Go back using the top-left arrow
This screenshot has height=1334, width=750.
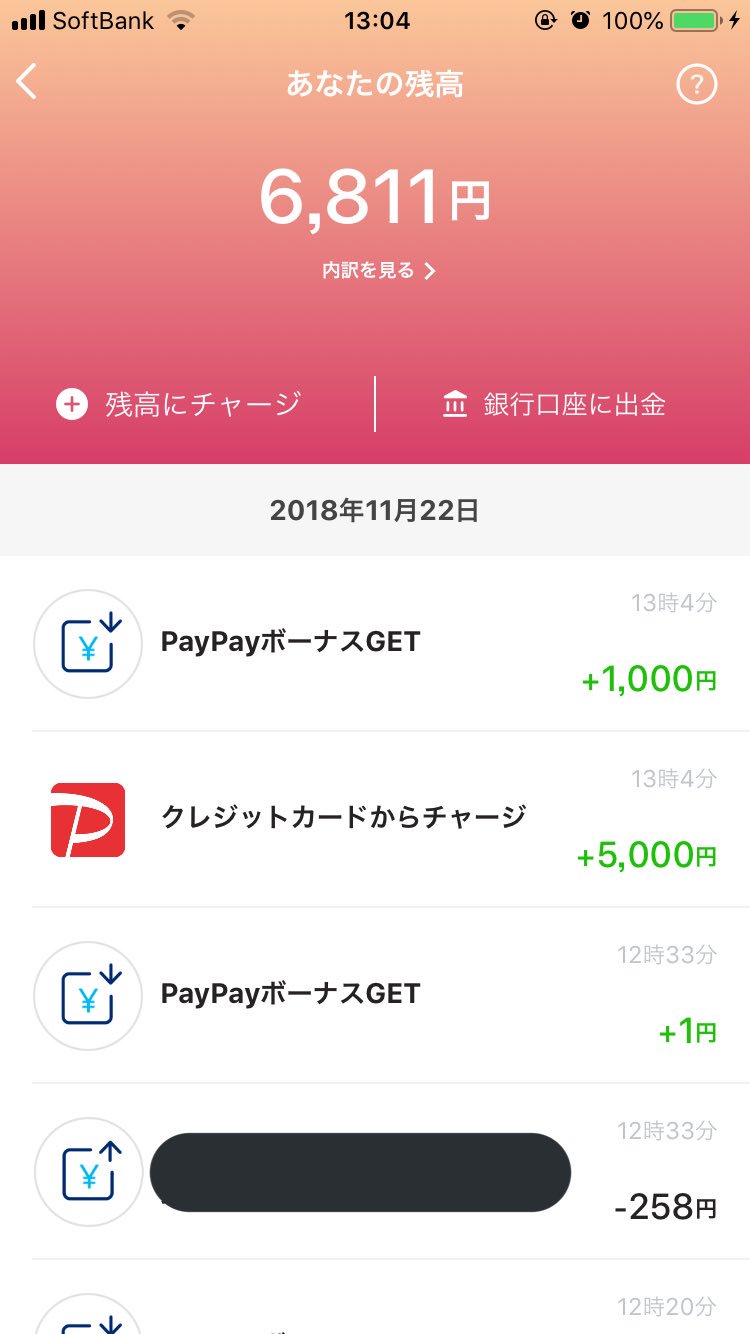[27, 82]
